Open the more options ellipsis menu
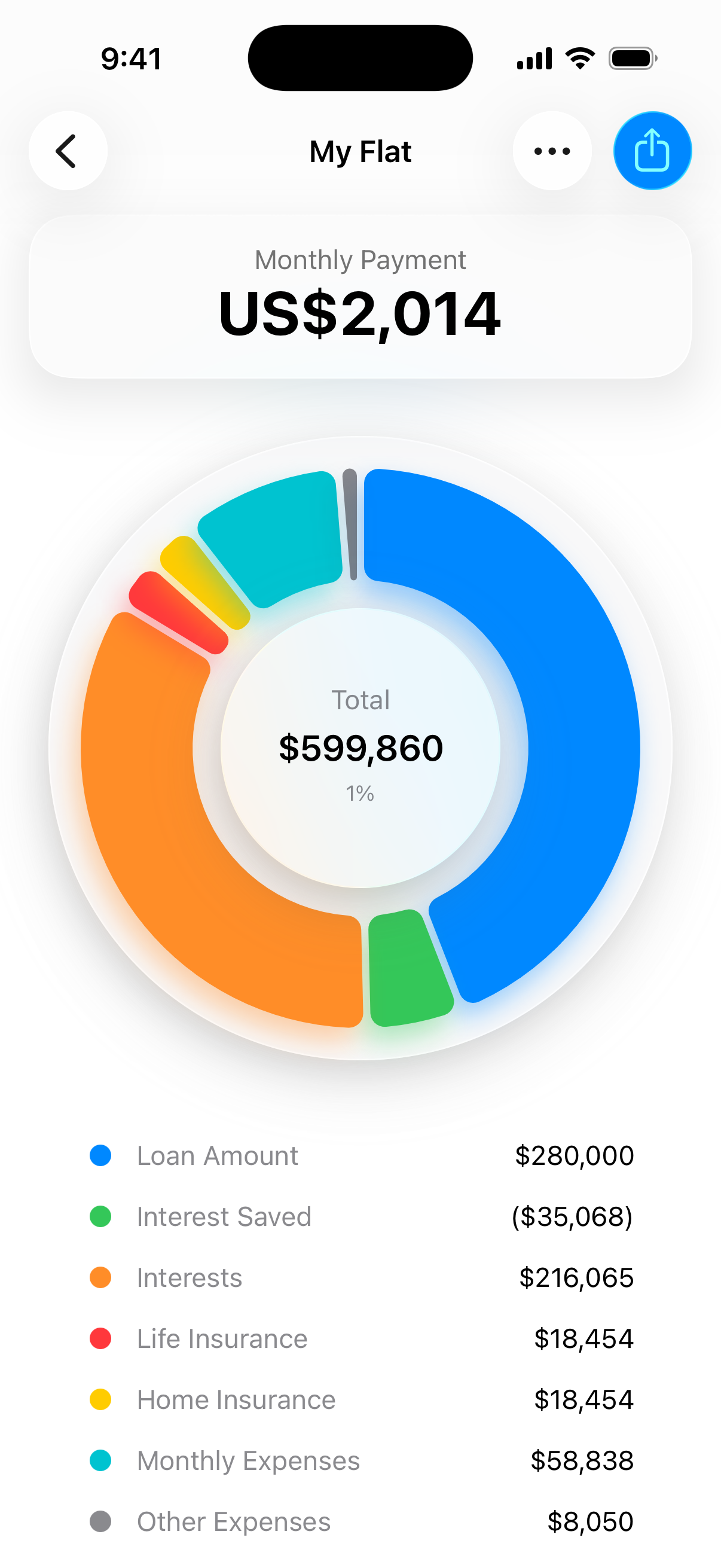This screenshot has height=1568, width=721. [x=551, y=150]
